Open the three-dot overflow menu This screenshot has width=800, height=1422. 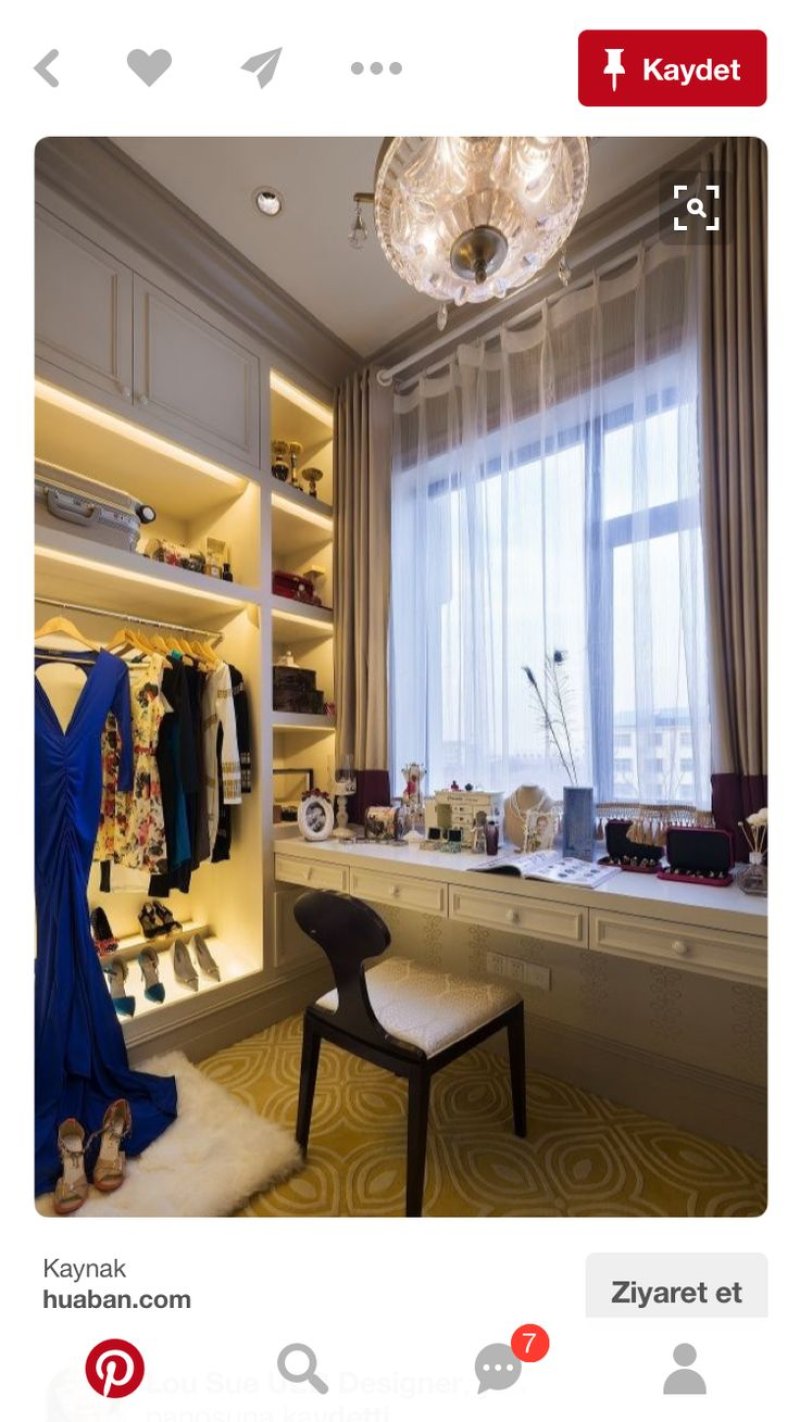click(x=376, y=68)
